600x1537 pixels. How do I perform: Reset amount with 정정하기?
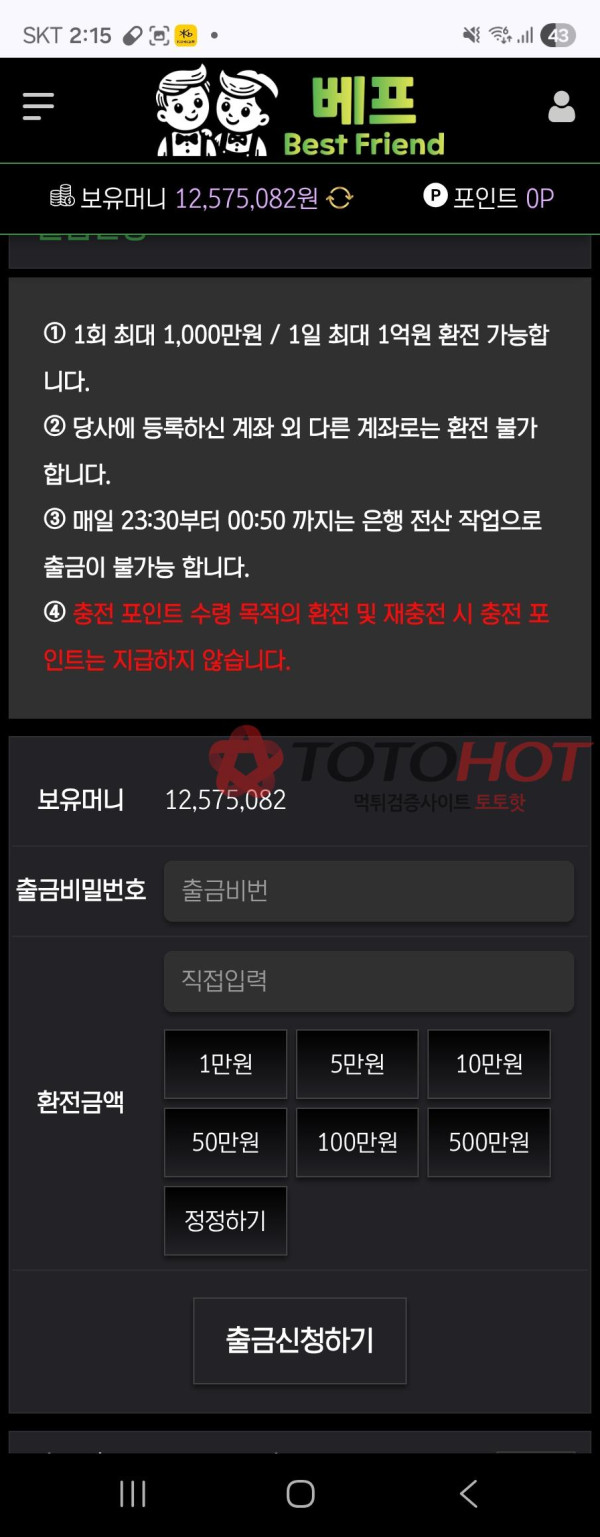point(225,1220)
